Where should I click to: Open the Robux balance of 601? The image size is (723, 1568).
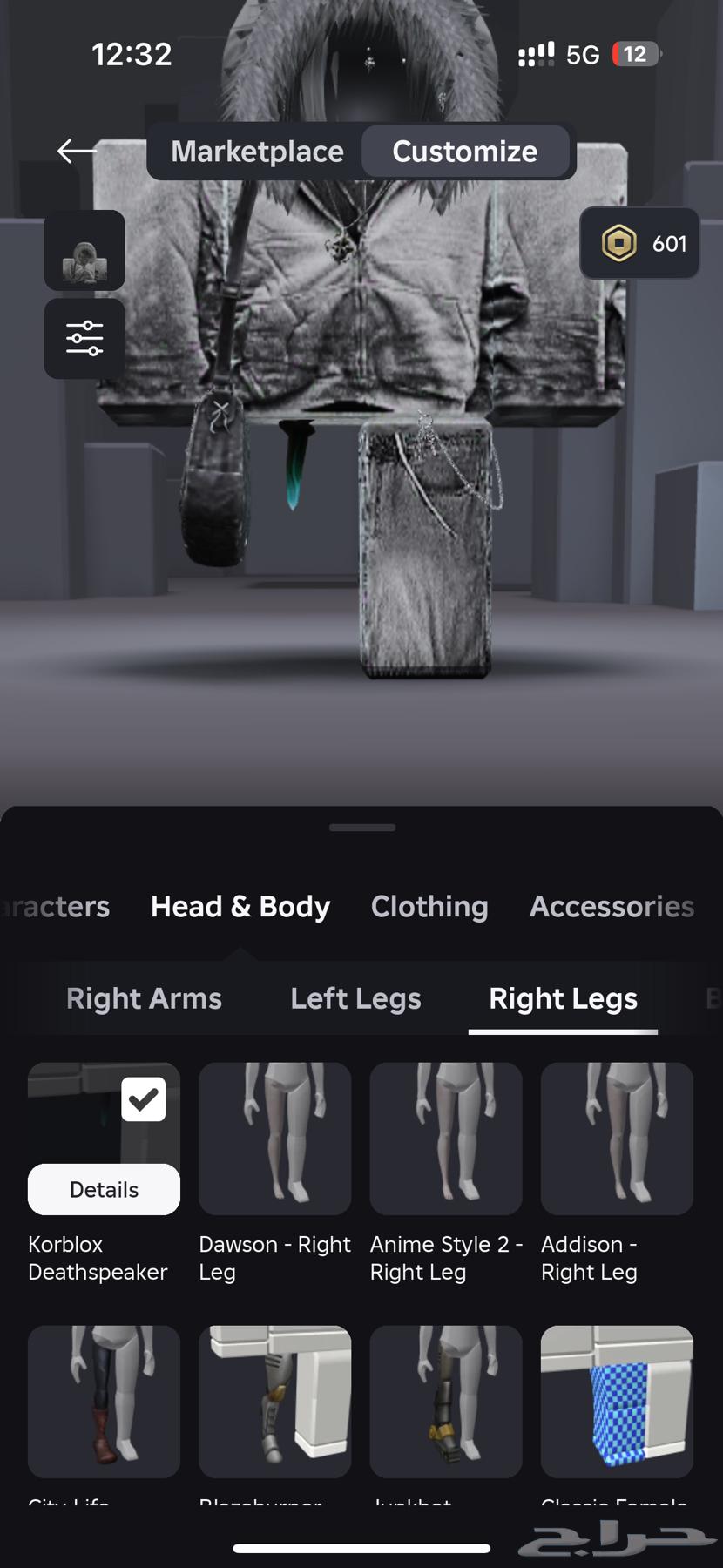tap(640, 244)
